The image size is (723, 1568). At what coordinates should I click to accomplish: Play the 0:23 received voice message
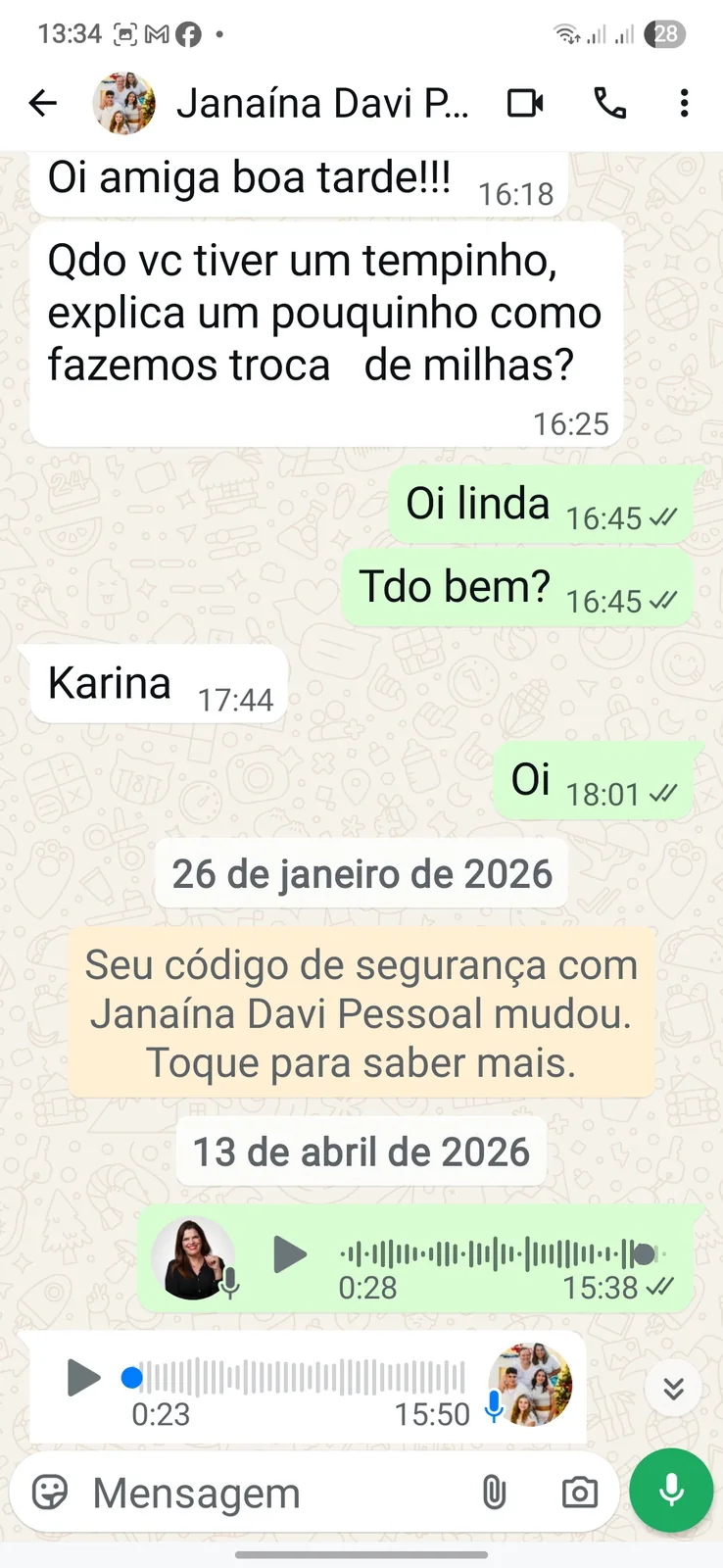[x=83, y=1378]
